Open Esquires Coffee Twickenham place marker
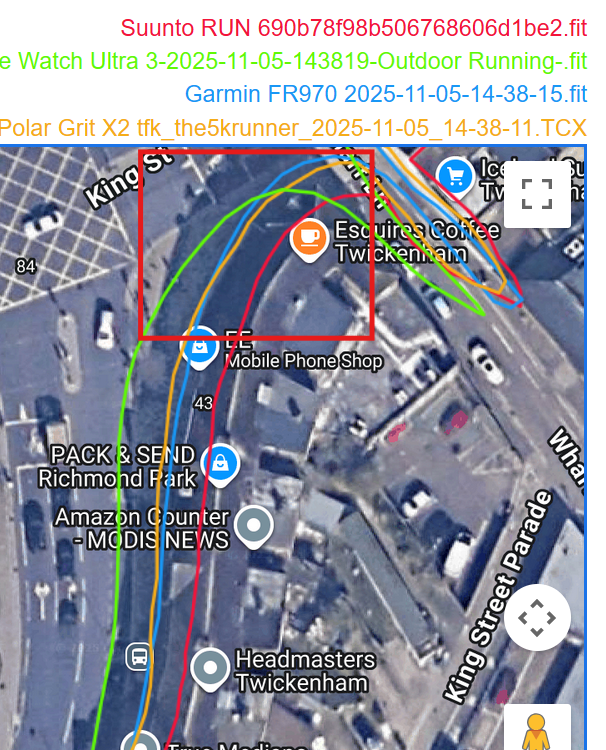606x750 pixels. (309, 238)
